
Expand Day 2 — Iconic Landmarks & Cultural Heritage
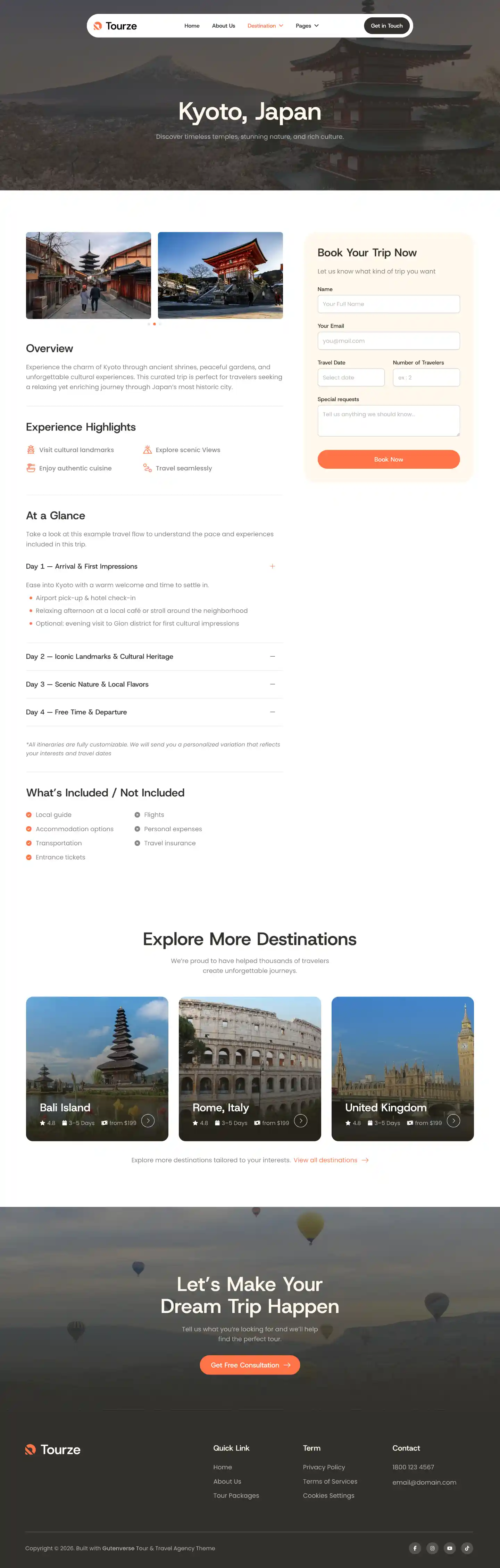(x=154, y=656)
